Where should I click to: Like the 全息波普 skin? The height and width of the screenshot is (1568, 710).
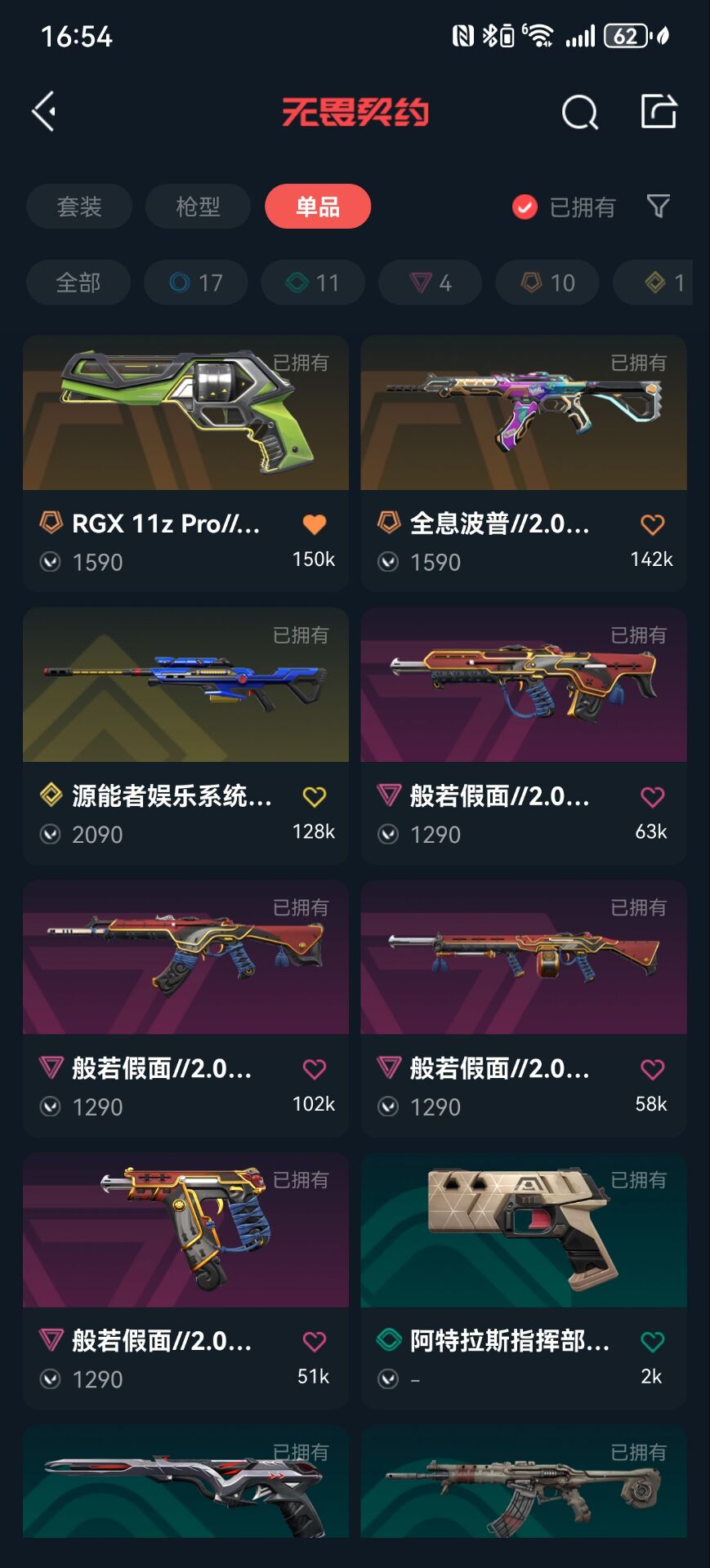coord(652,524)
